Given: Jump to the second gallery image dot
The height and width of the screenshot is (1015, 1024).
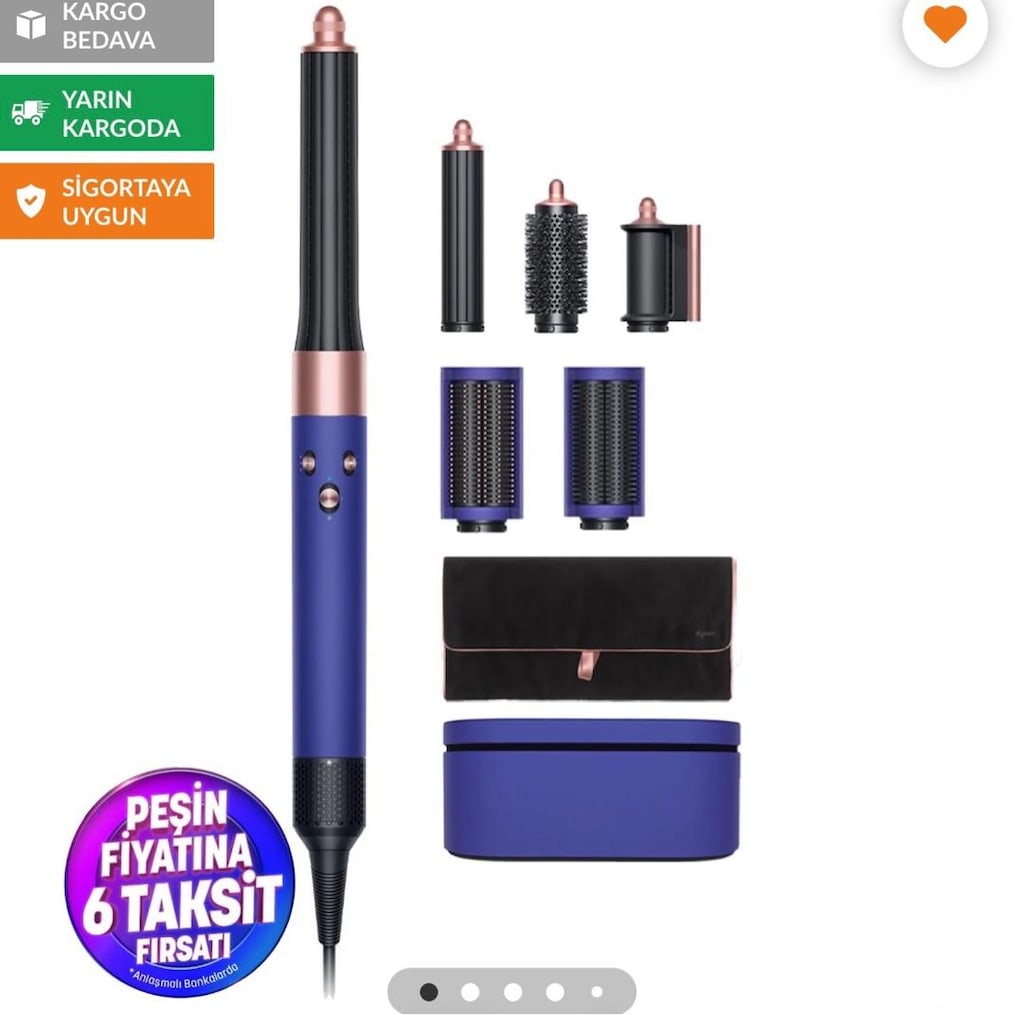Looking at the screenshot, I should coord(470,992).
